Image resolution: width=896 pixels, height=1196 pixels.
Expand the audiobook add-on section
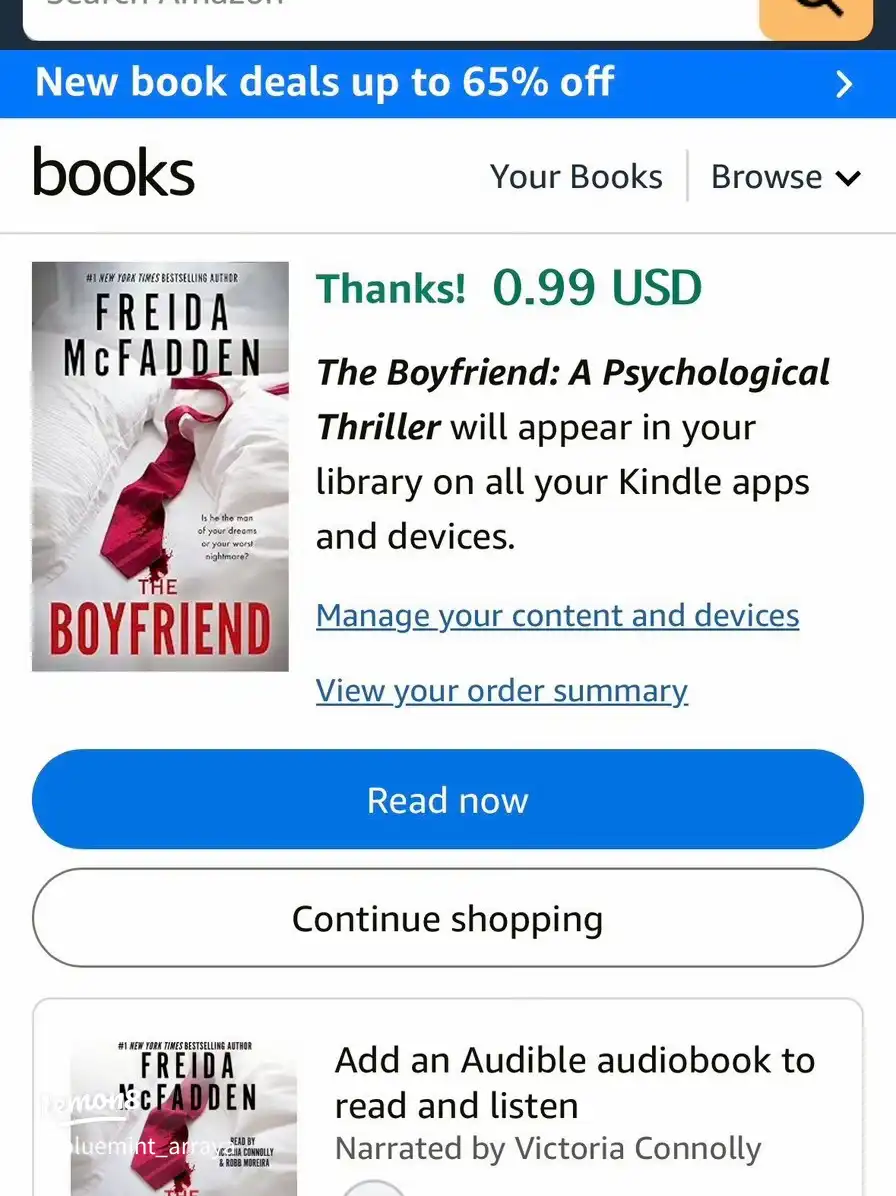575,1082
